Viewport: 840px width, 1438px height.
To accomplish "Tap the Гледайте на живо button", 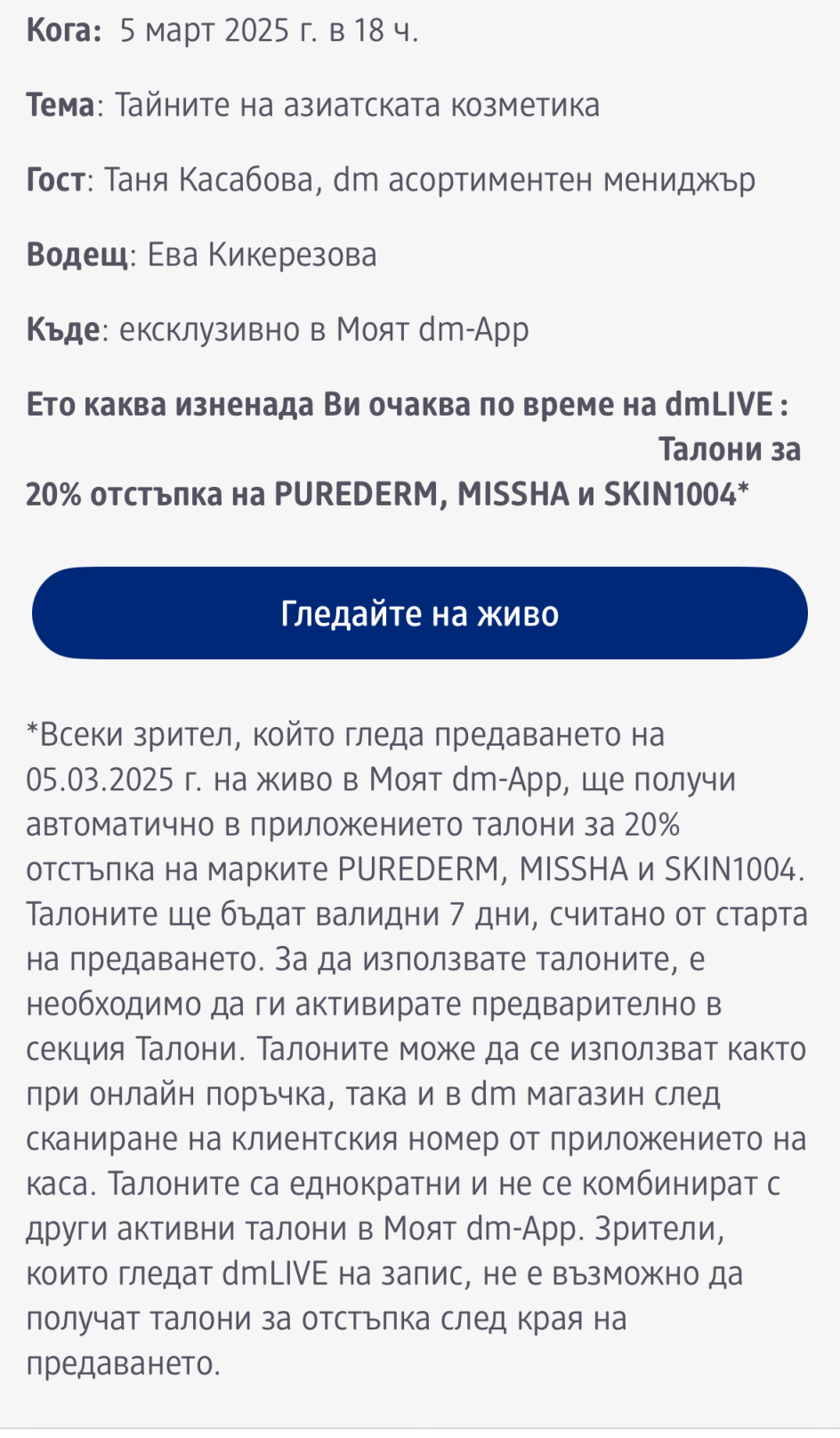I will [x=419, y=613].
